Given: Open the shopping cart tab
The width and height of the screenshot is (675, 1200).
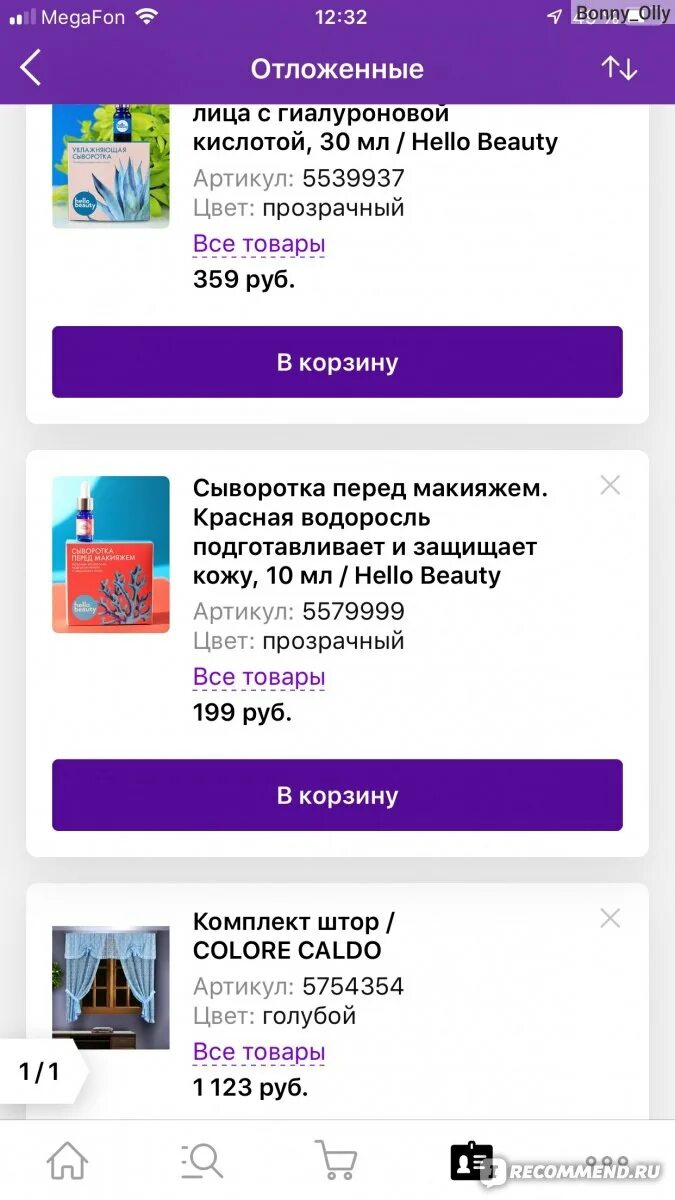Looking at the screenshot, I should [336, 1160].
